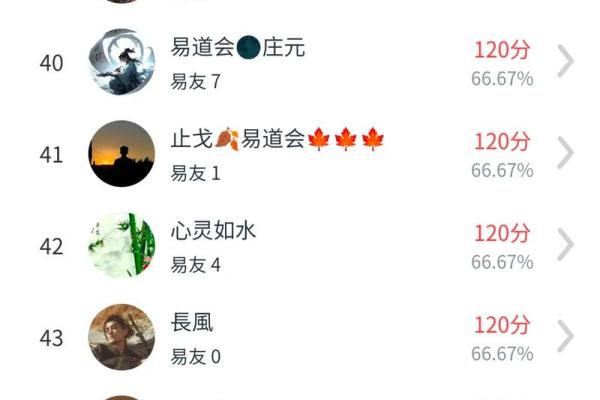Open rank 40 row for 易道会庄元
This screenshot has width=600, height=400.
[x=300, y=62]
